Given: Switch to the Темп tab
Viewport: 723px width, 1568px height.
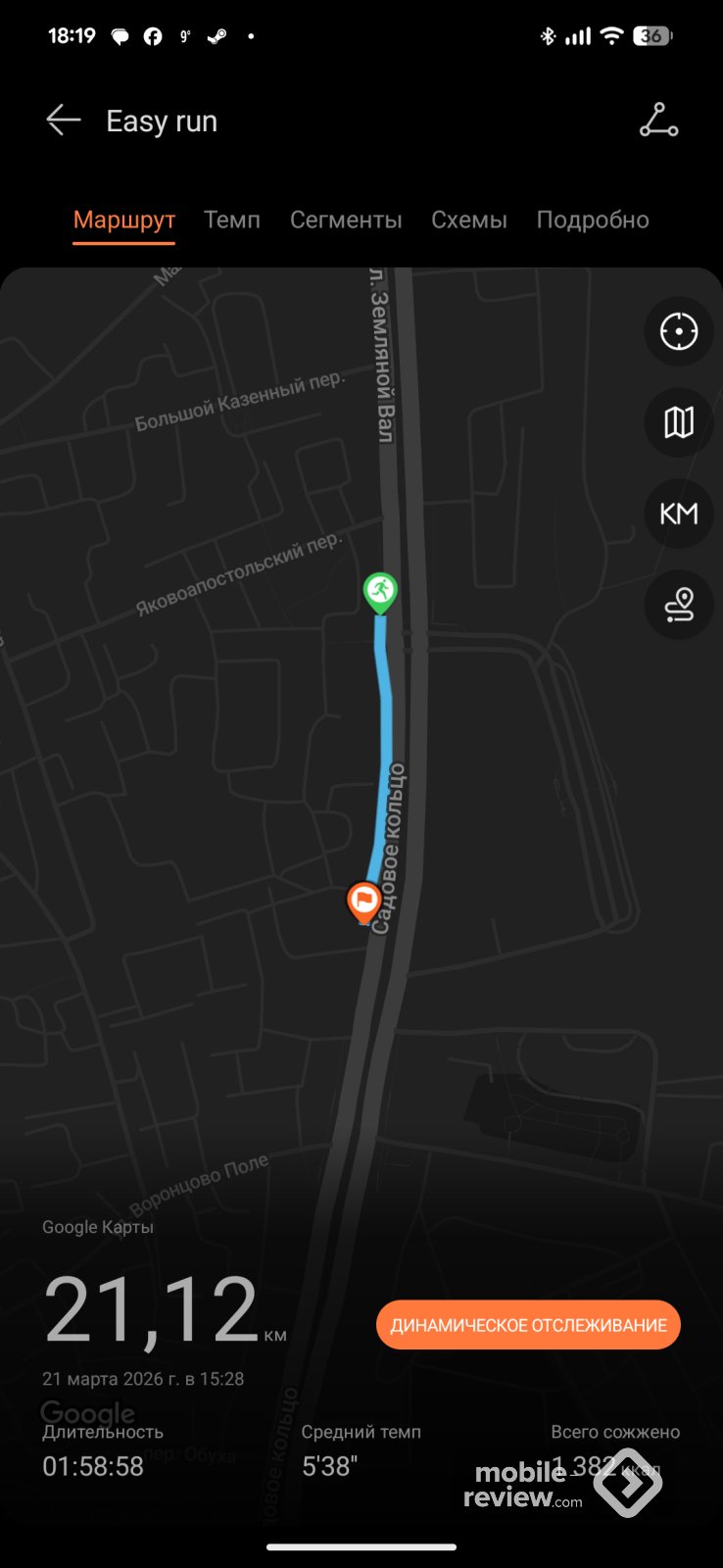Looking at the screenshot, I should tap(232, 220).
